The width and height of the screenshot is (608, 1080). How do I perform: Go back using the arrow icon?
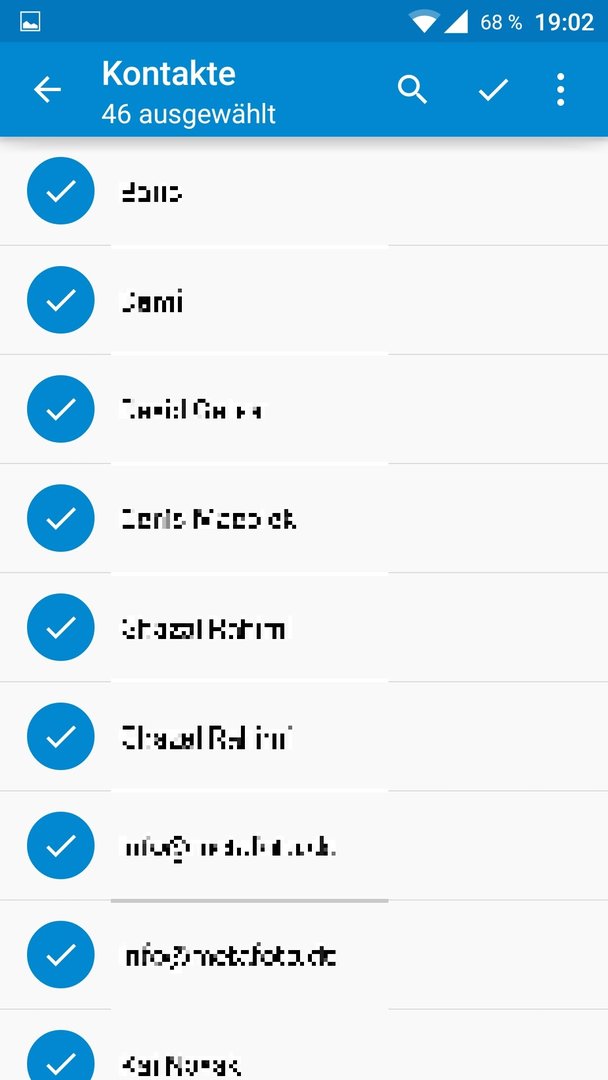pyautogui.click(x=48, y=90)
